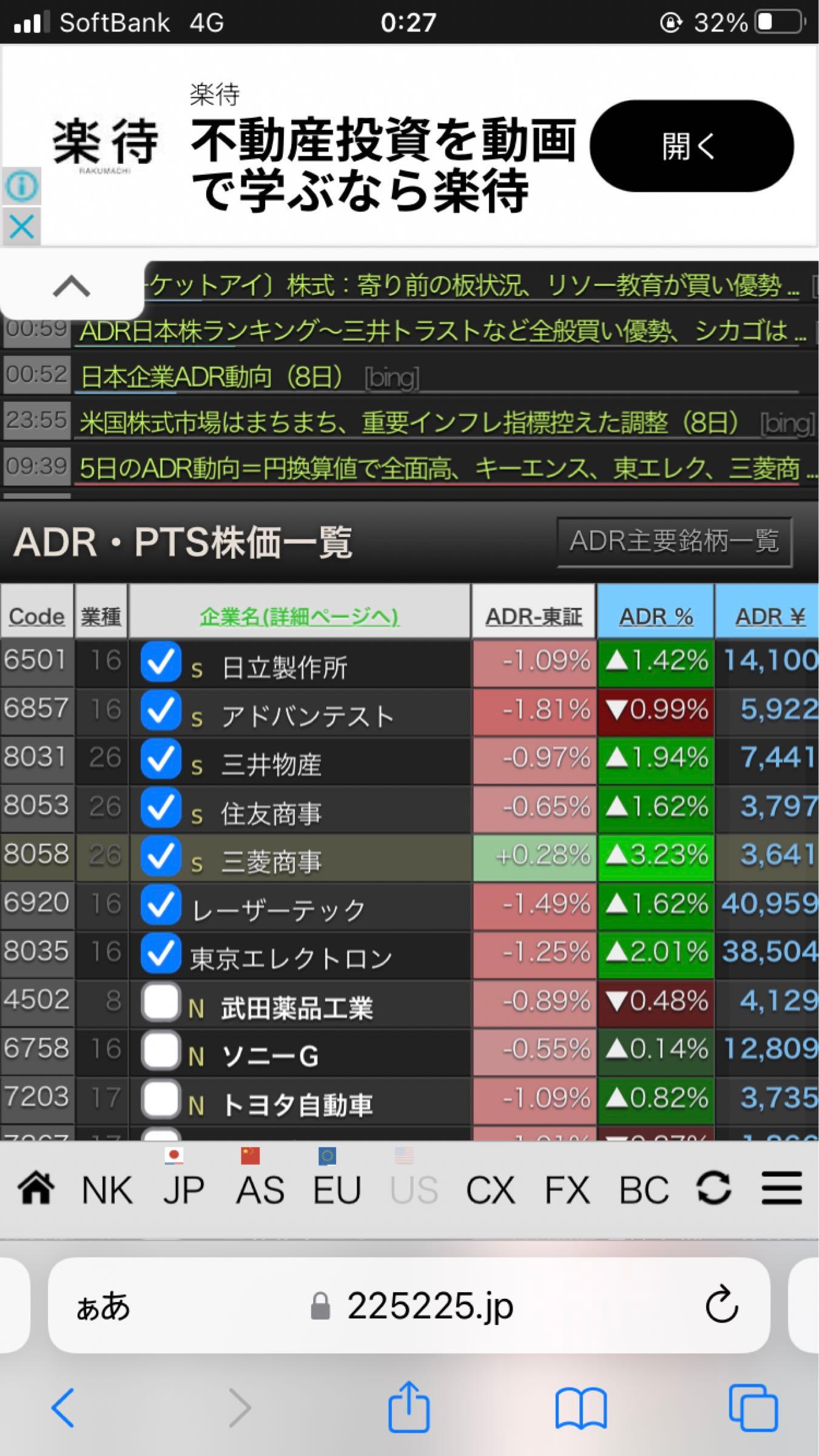The height and width of the screenshot is (1456, 819).
Task: Check the トヨタ自動車 checkbox
Action: tap(161, 1099)
